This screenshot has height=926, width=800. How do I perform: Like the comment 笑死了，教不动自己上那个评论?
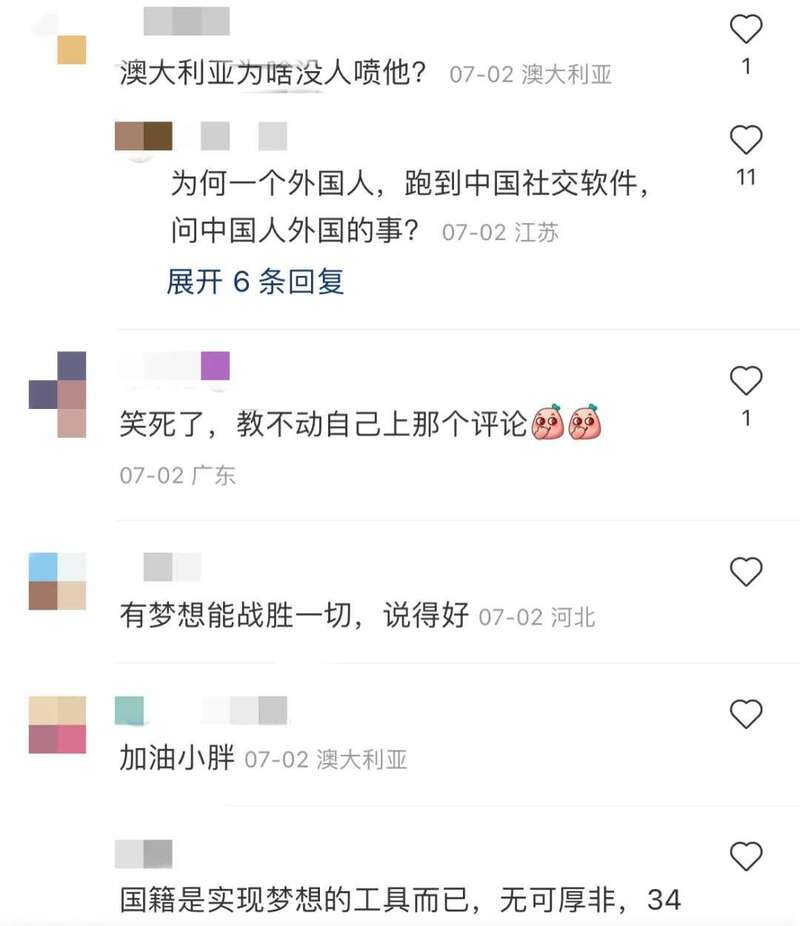(746, 381)
